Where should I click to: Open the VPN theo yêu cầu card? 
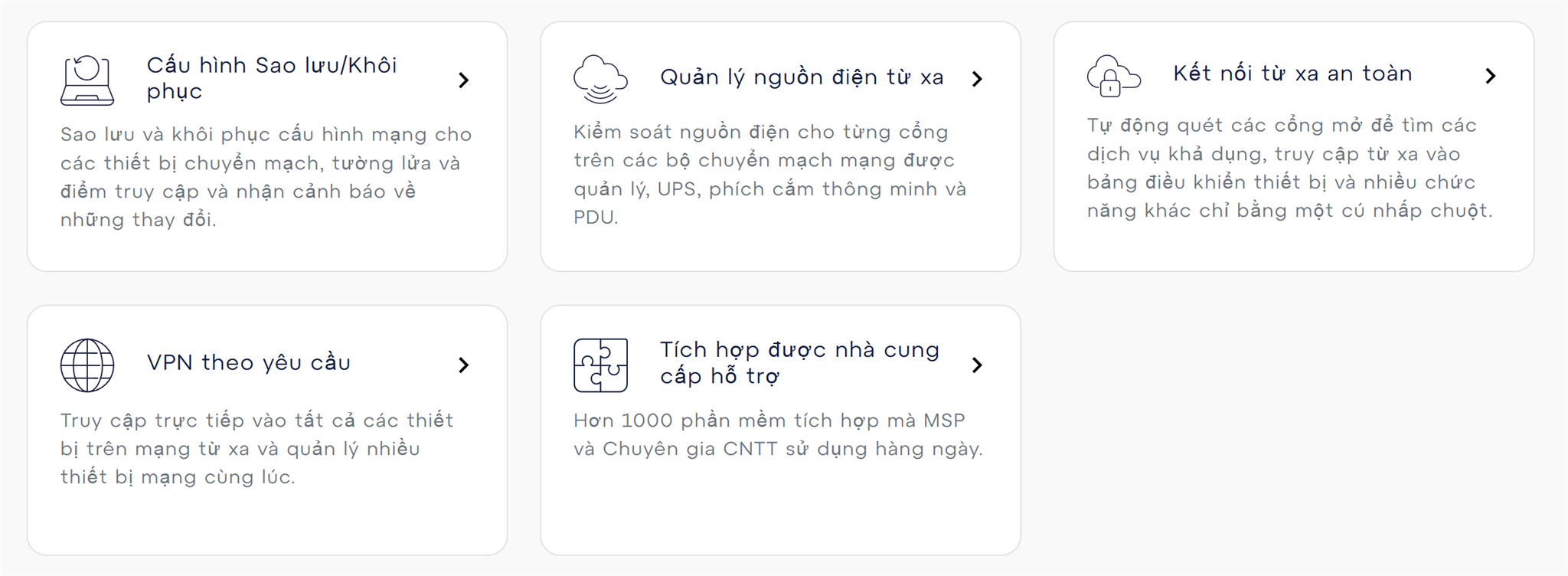tap(248, 362)
